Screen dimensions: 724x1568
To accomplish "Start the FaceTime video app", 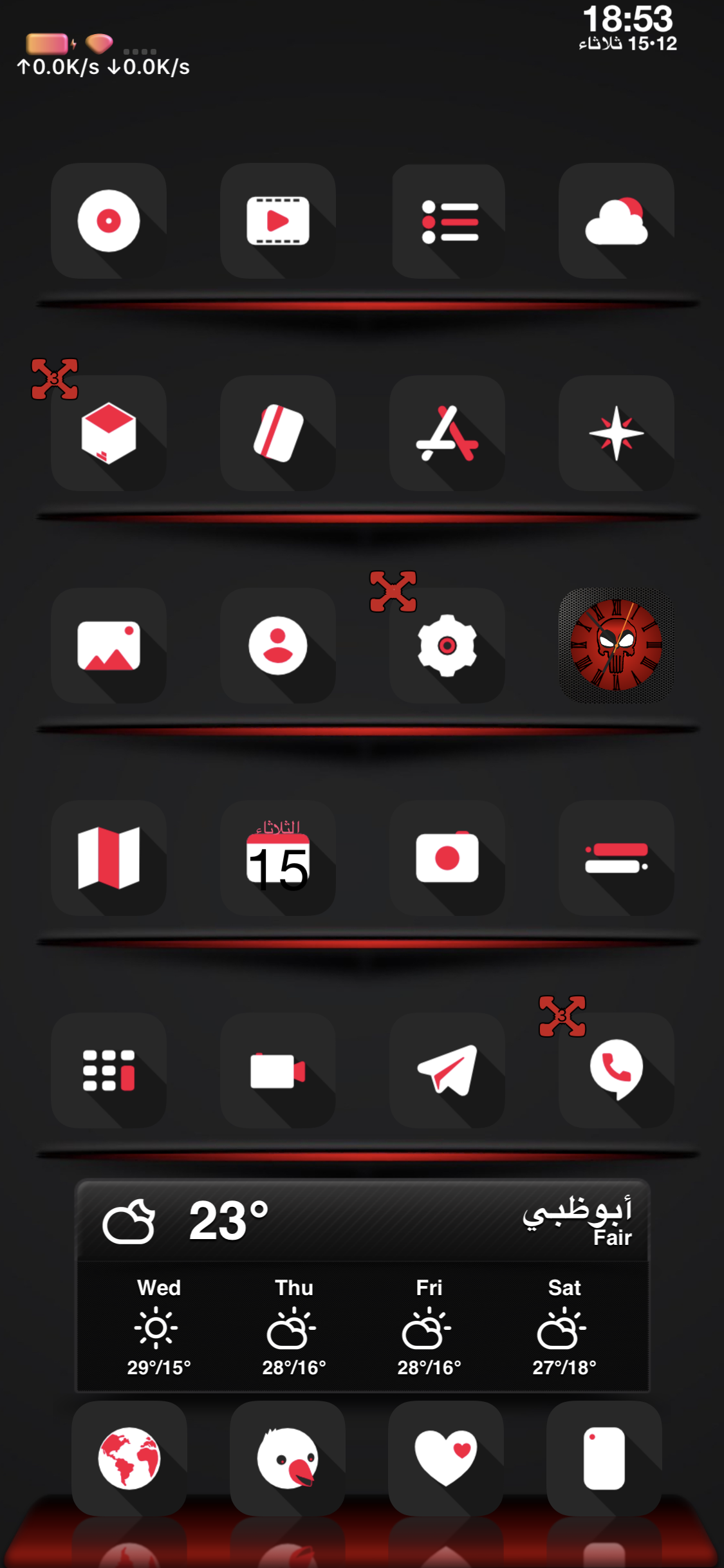I will 278,1070.
